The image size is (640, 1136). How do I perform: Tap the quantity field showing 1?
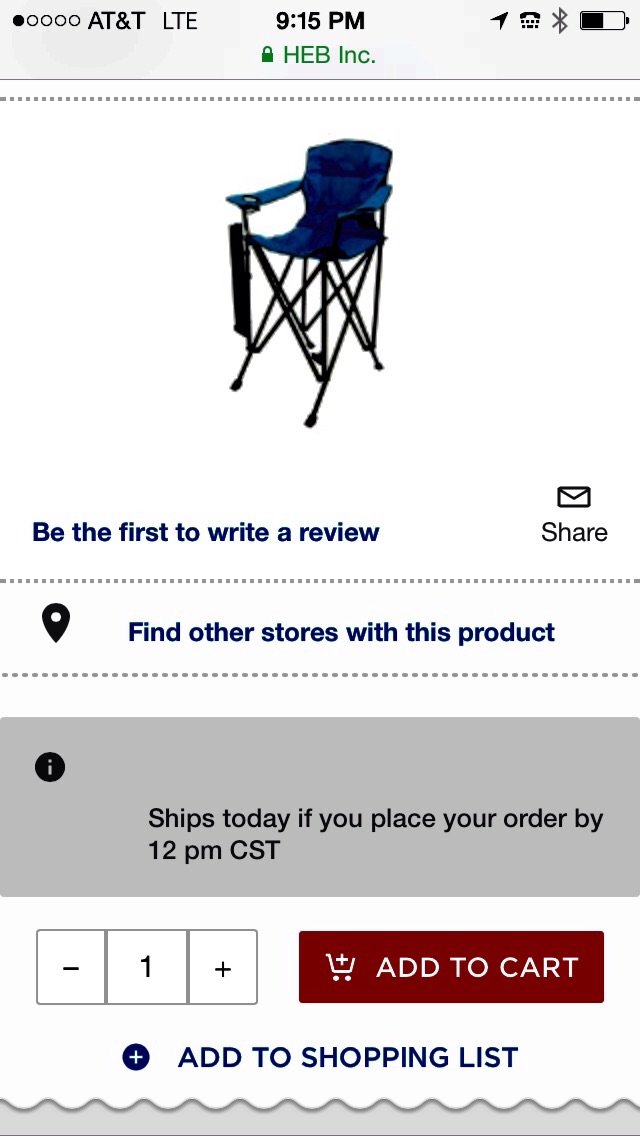147,967
